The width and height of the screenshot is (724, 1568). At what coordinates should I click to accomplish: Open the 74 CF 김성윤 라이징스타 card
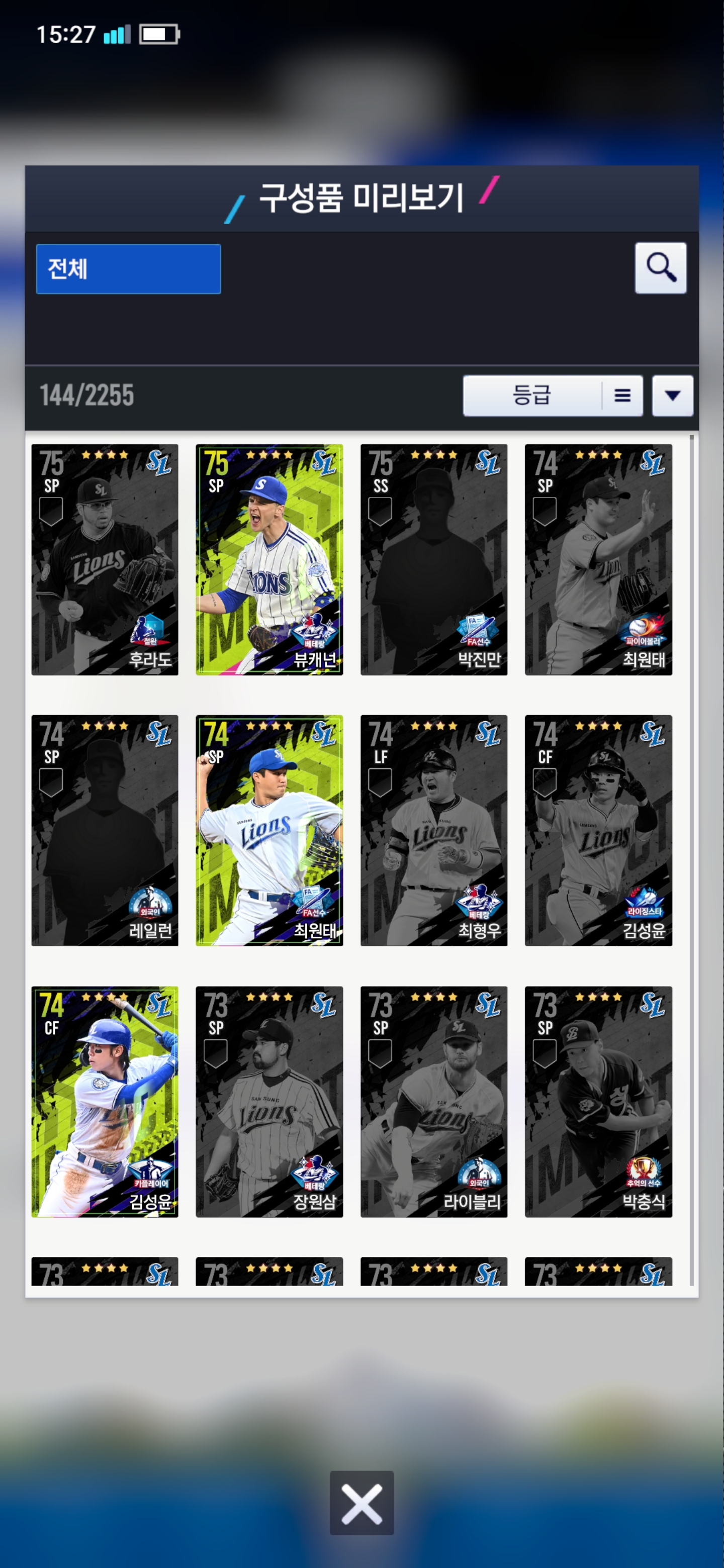point(598,830)
